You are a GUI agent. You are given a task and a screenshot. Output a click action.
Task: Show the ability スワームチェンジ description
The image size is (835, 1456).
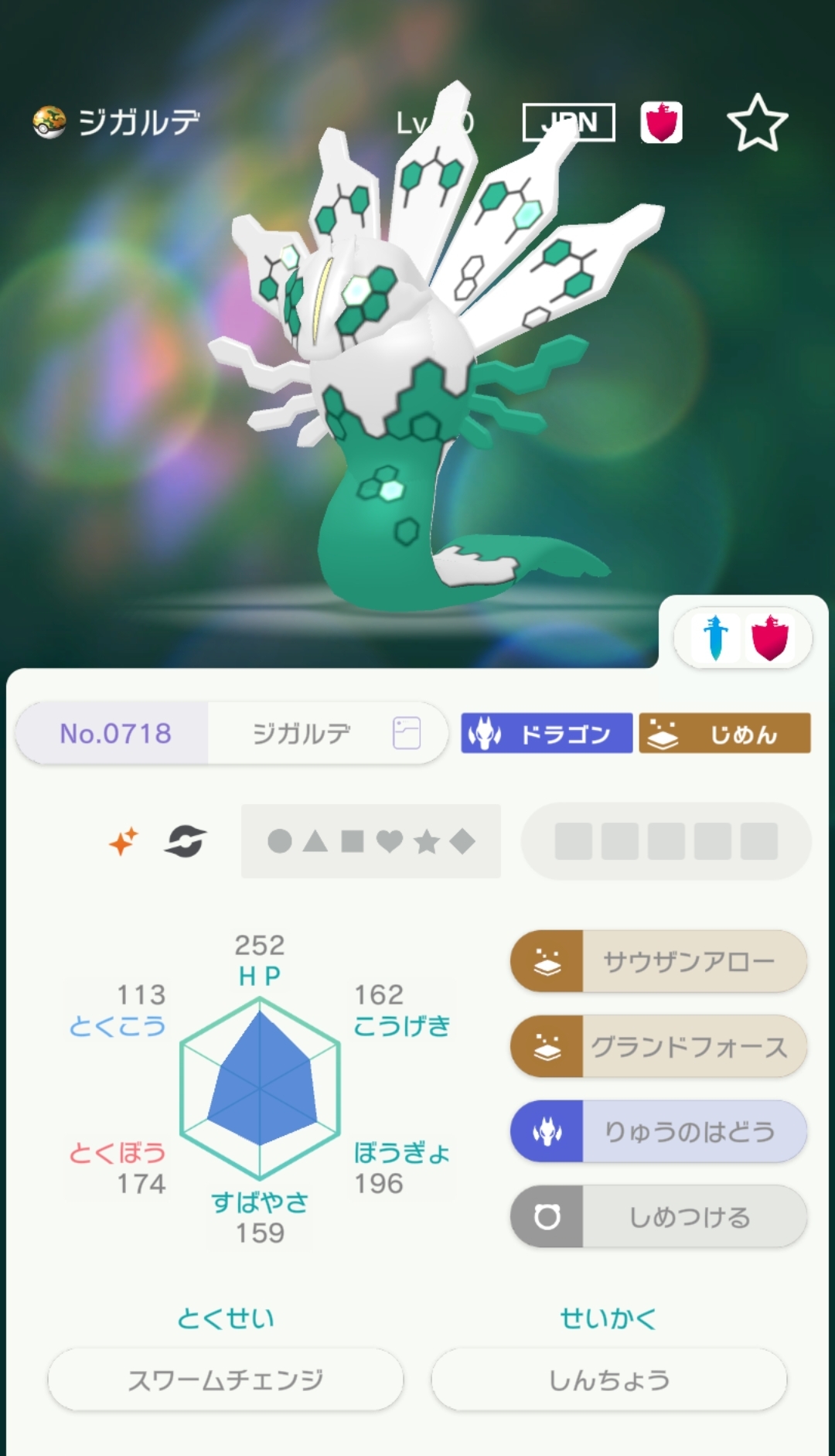tap(226, 1380)
